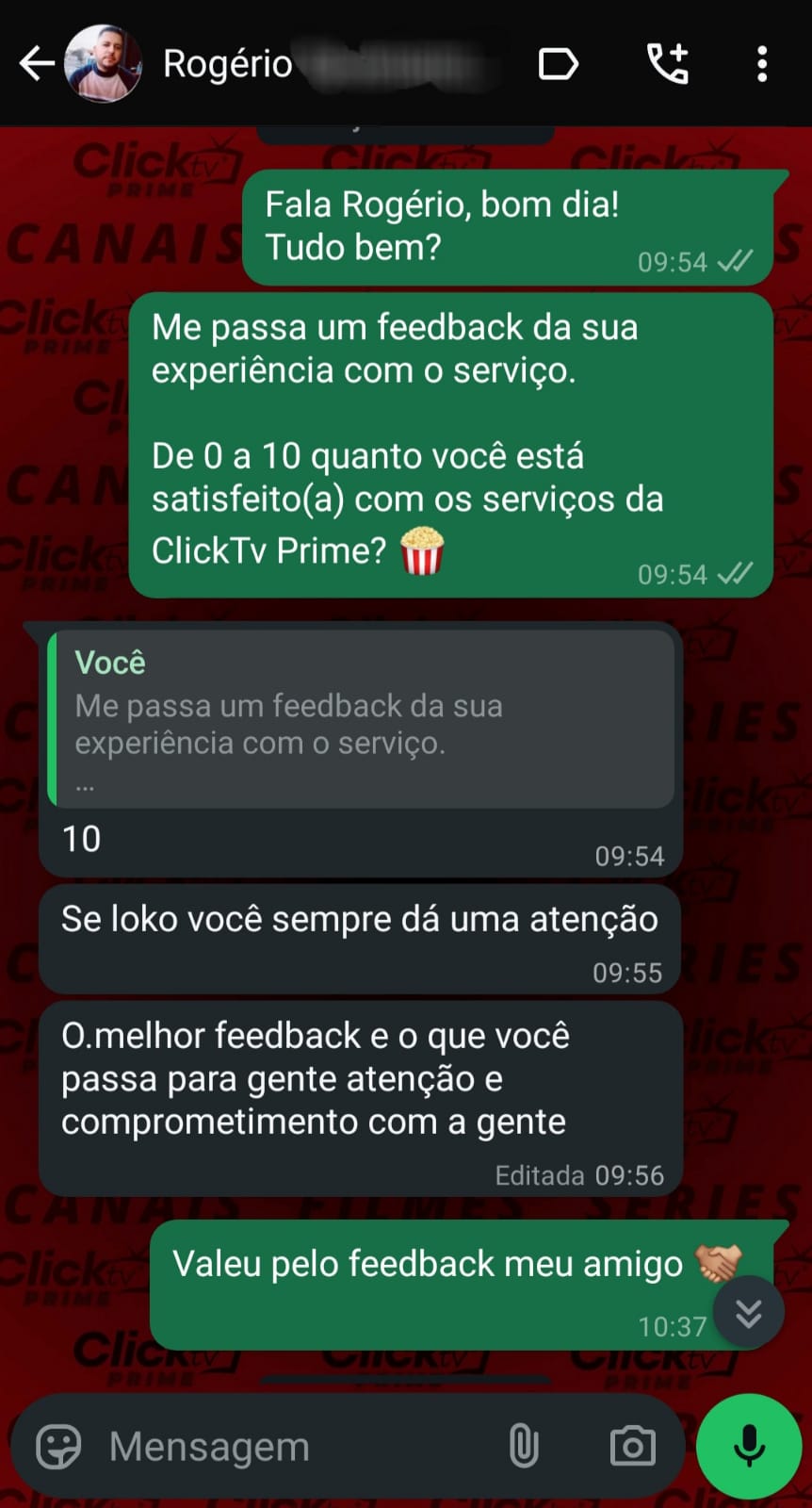Go back to the chat list

coord(36,64)
